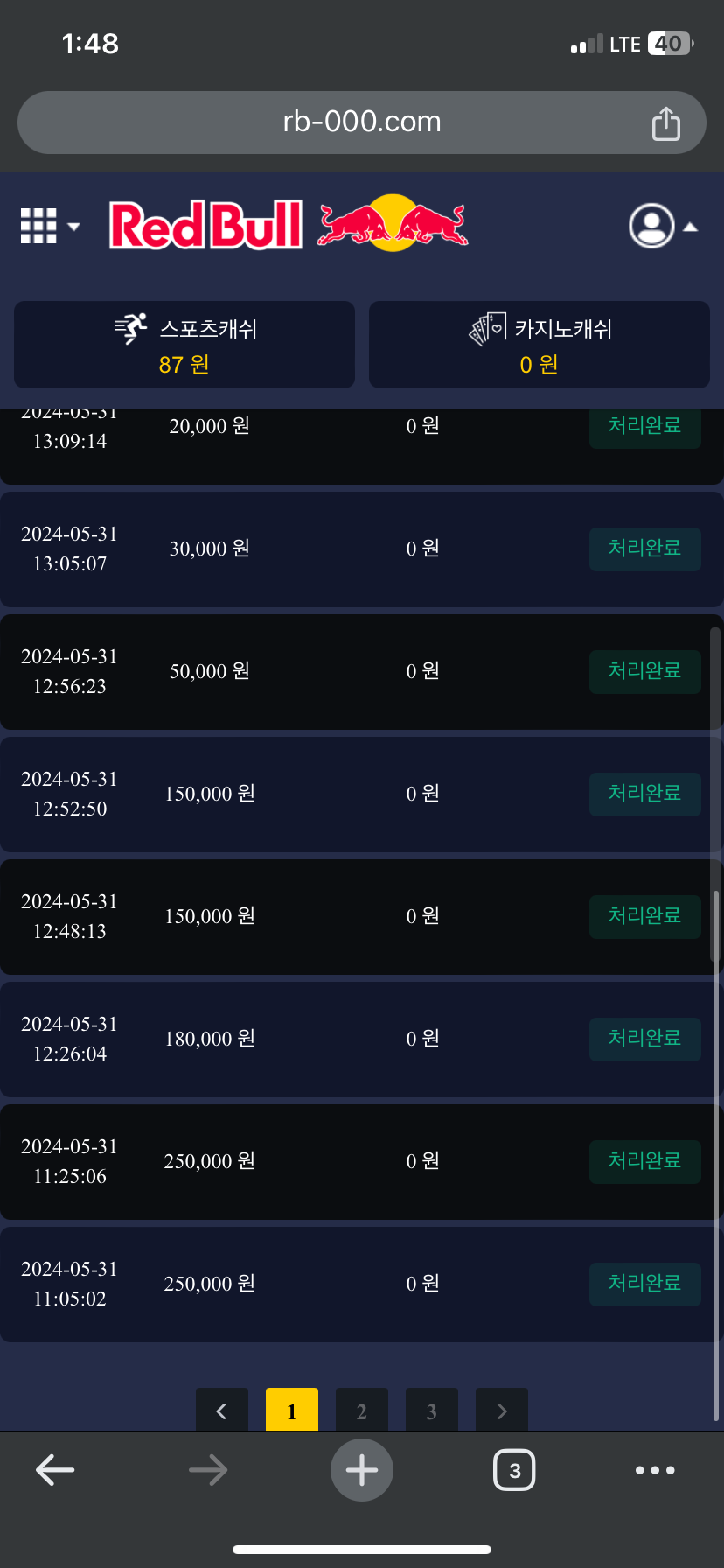Tap the rb-000.com address bar
The image size is (724, 1568).
click(361, 122)
